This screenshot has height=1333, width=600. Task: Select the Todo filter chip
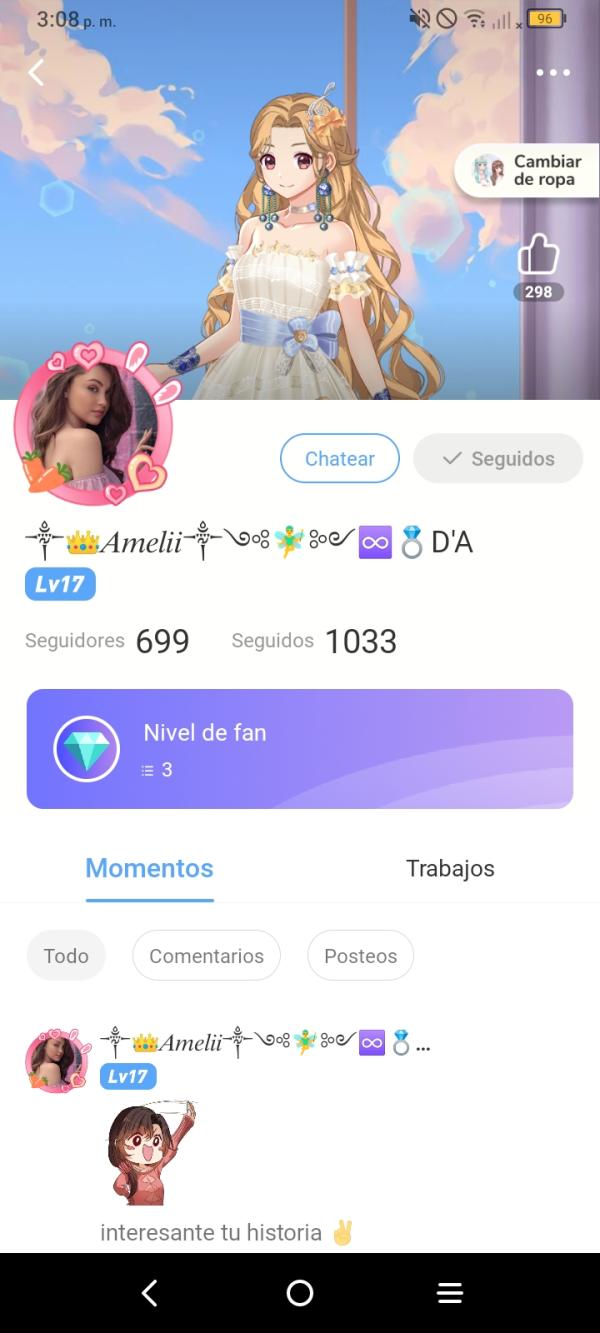[66, 956]
